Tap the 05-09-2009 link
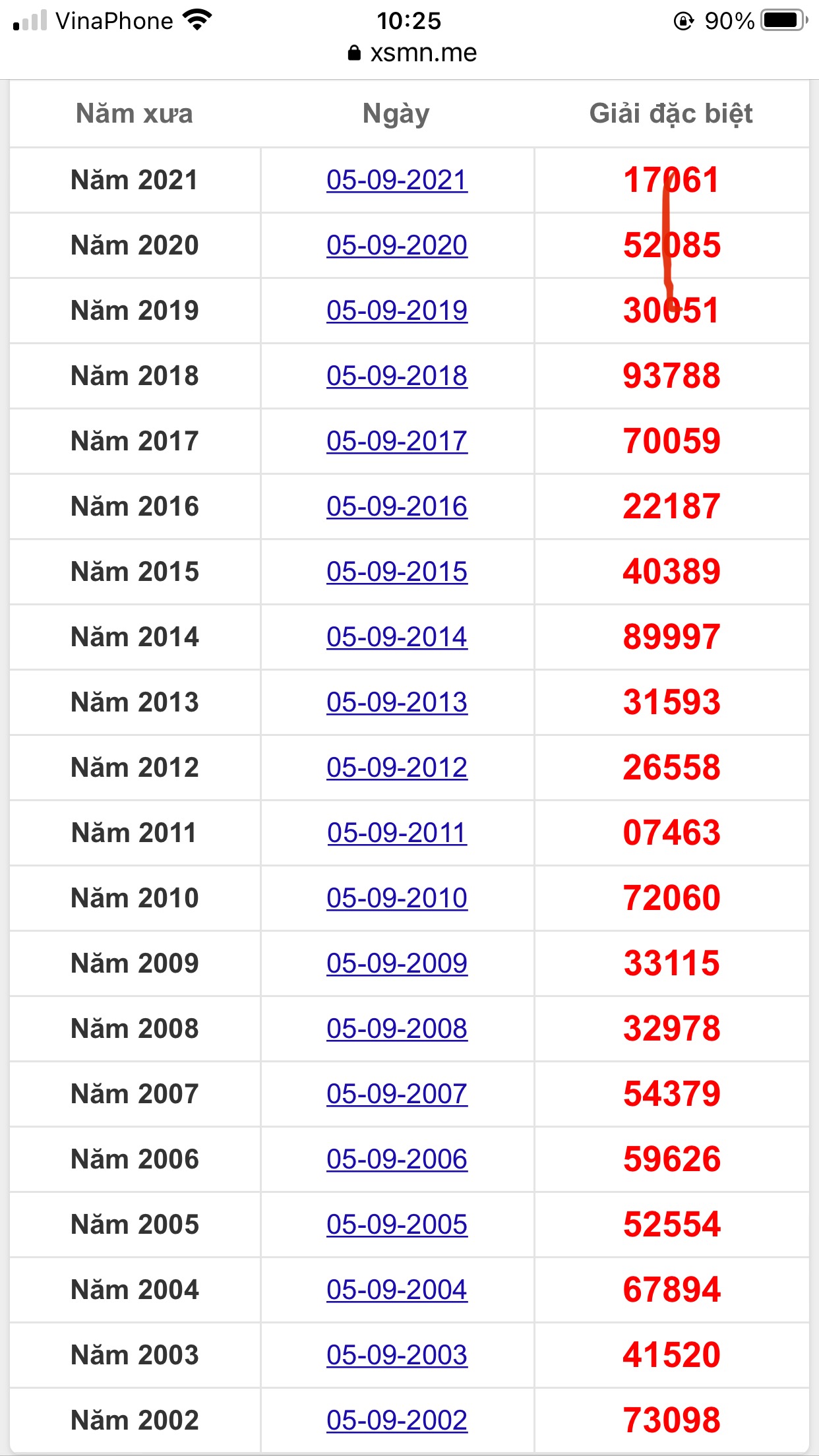 [x=397, y=963]
